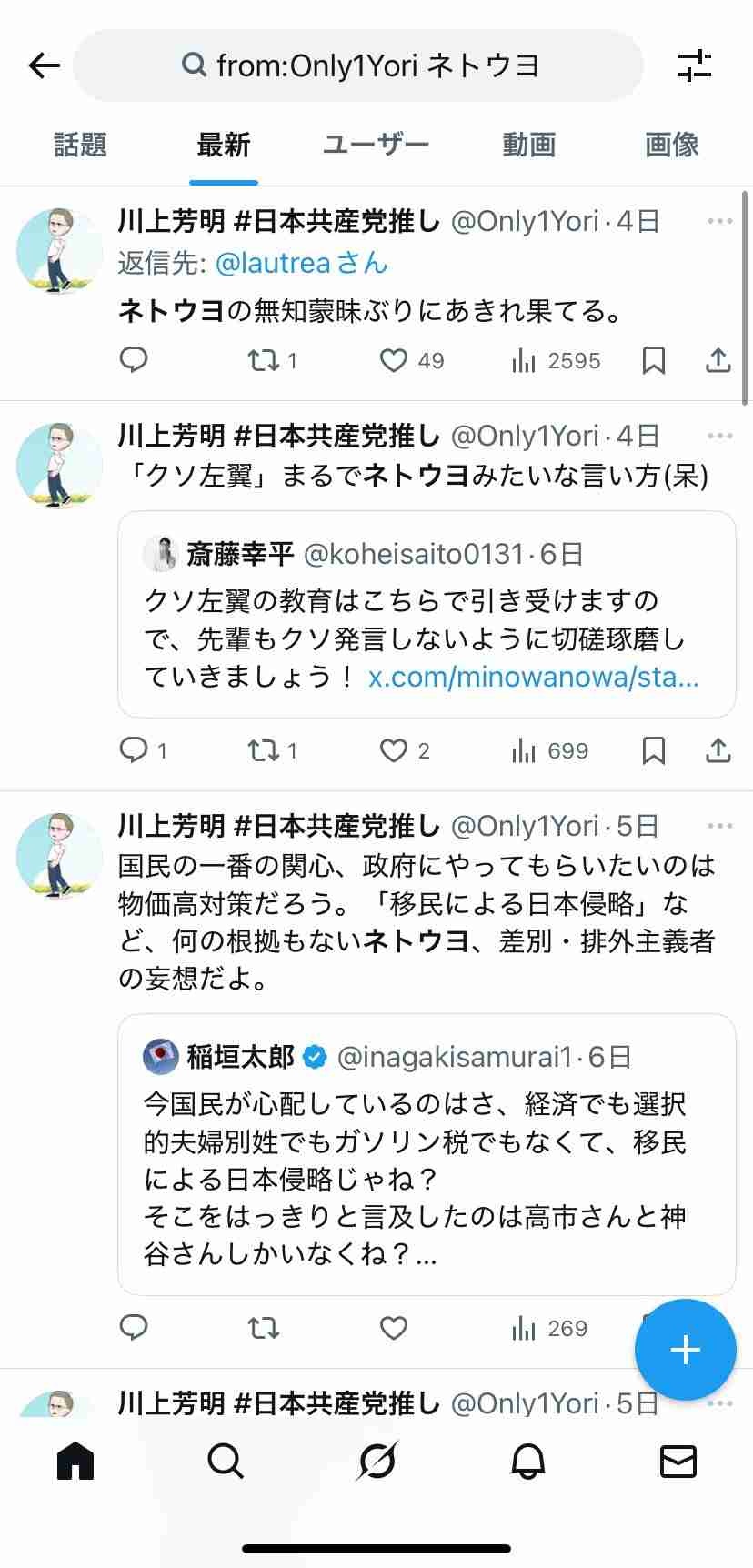Compose a new post with the plus button
This screenshot has height=1568, width=753.
click(x=685, y=1350)
